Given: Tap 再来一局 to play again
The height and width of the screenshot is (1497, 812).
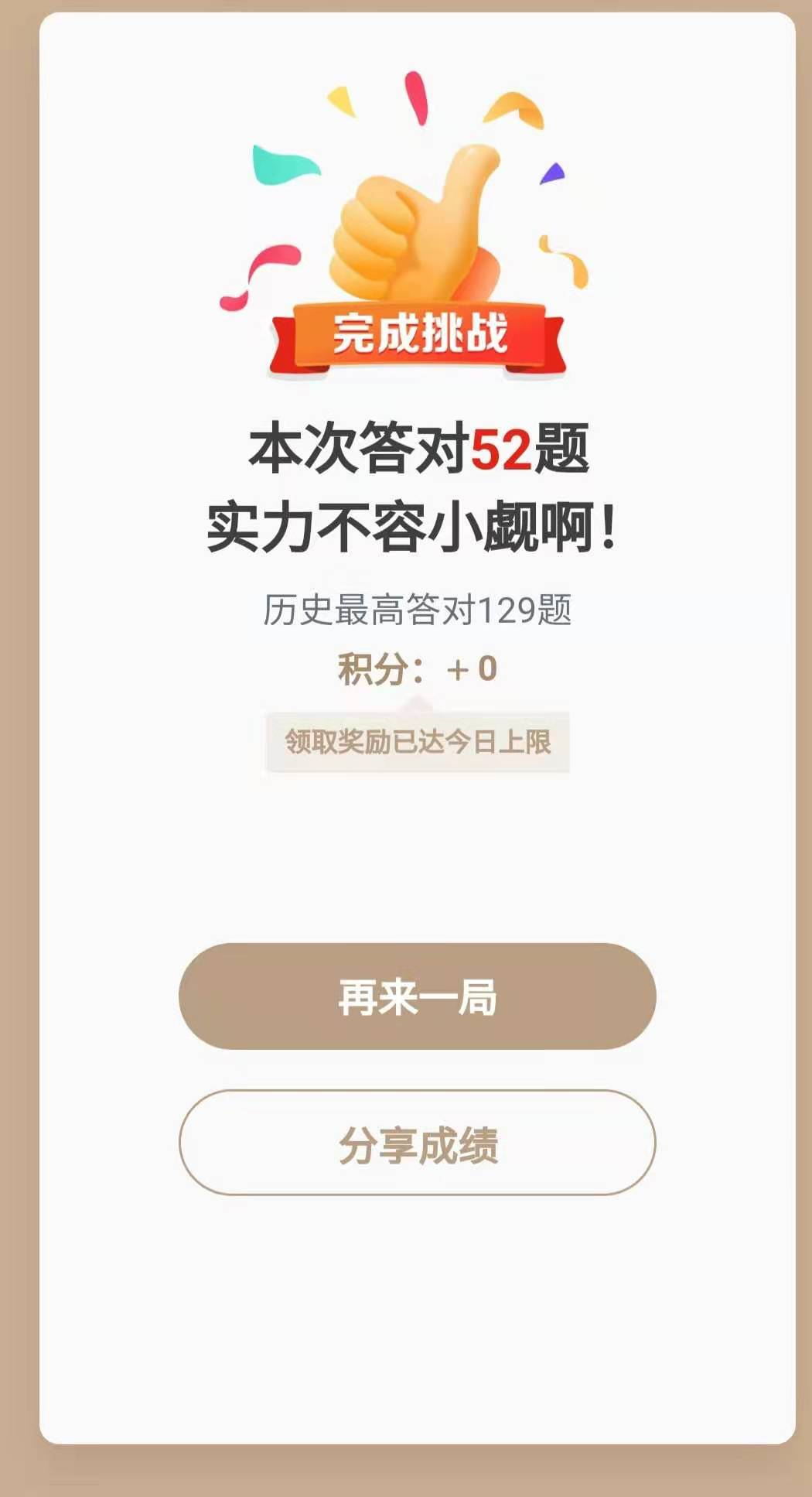Looking at the screenshot, I should (x=417, y=996).
